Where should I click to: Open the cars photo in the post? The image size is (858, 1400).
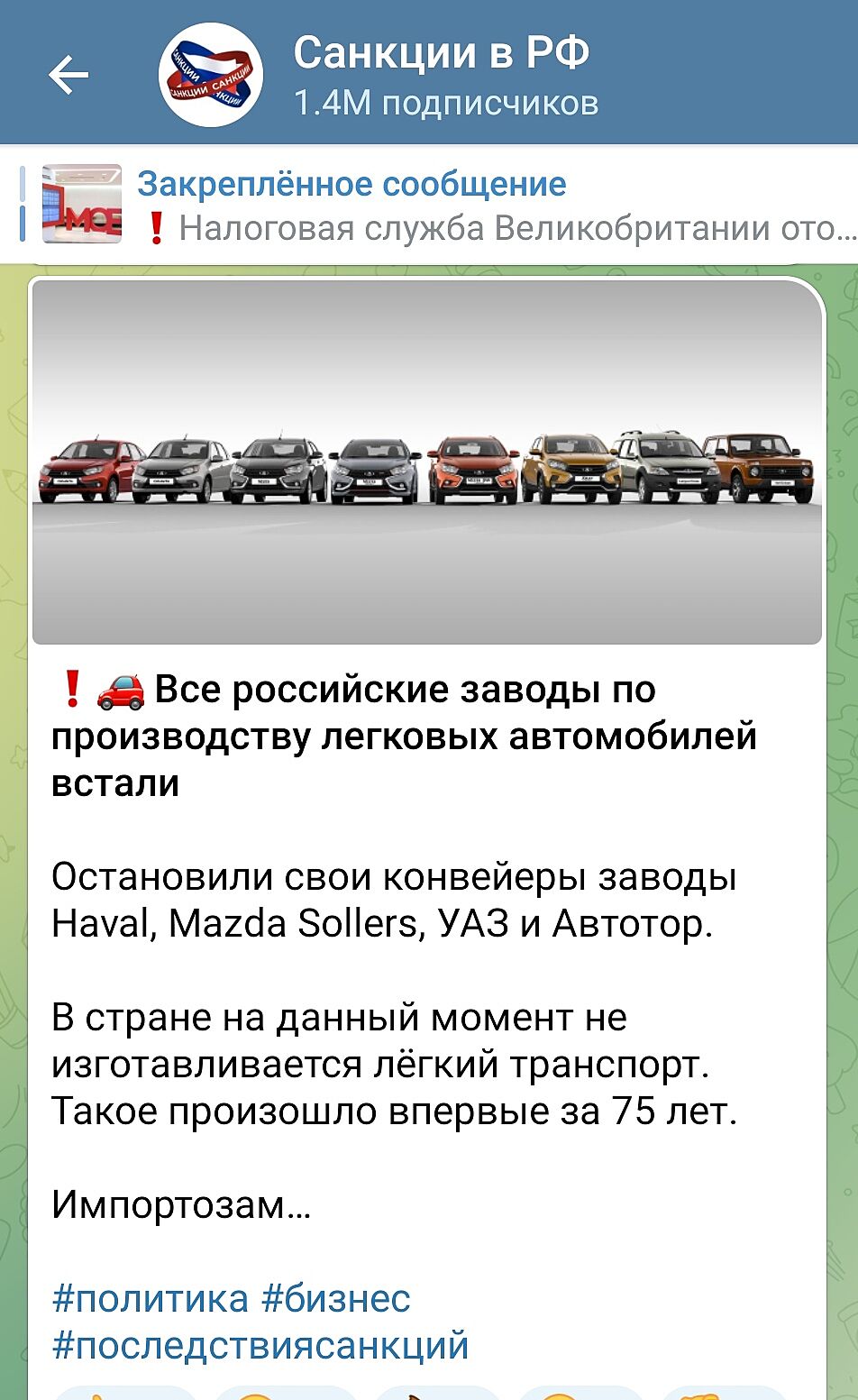427,462
